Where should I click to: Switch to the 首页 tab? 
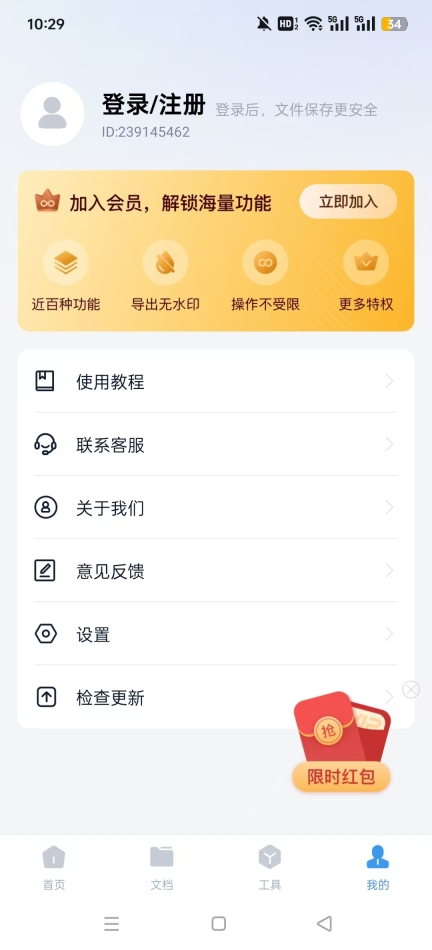pyautogui.click(x=53, y=868)
